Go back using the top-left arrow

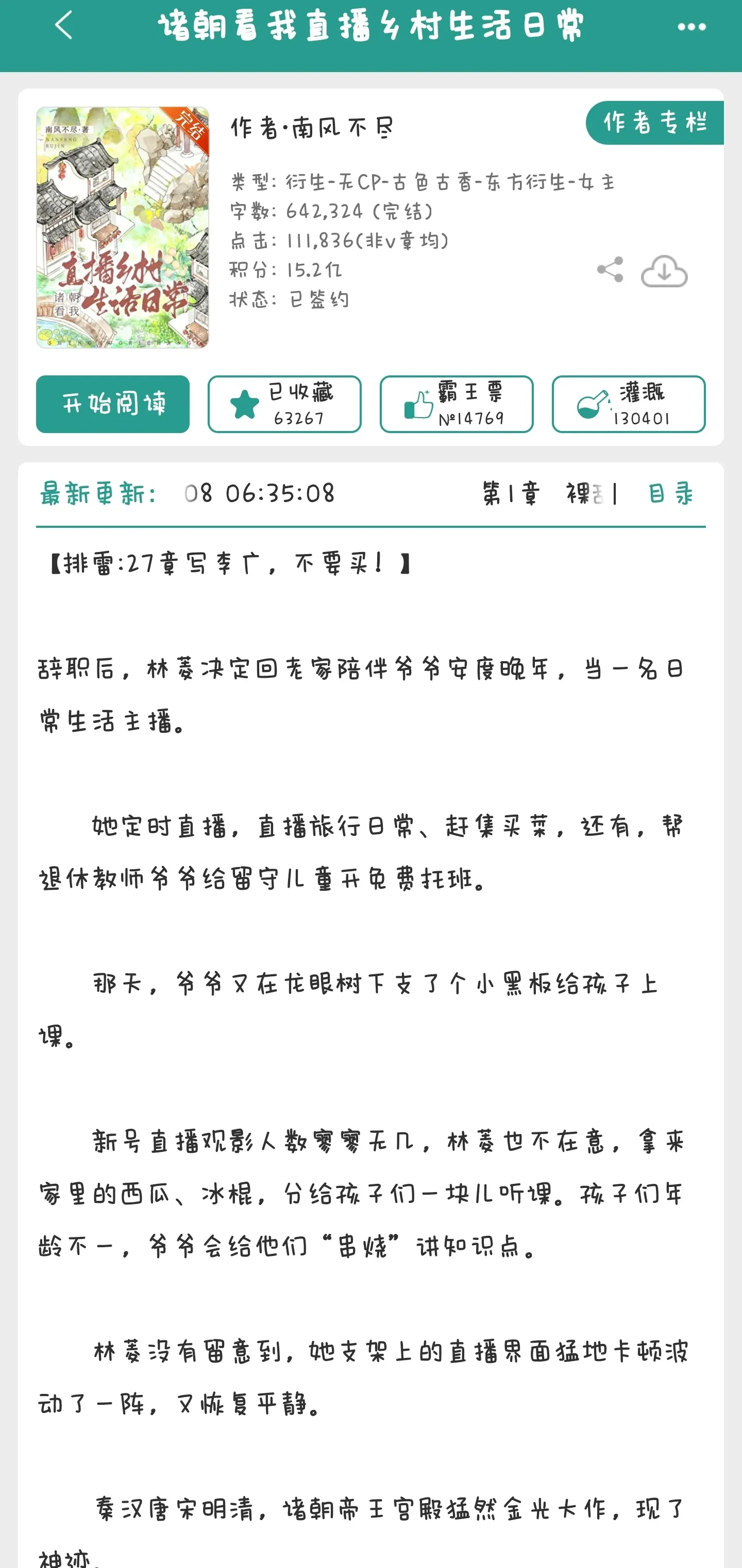point(64,26)
